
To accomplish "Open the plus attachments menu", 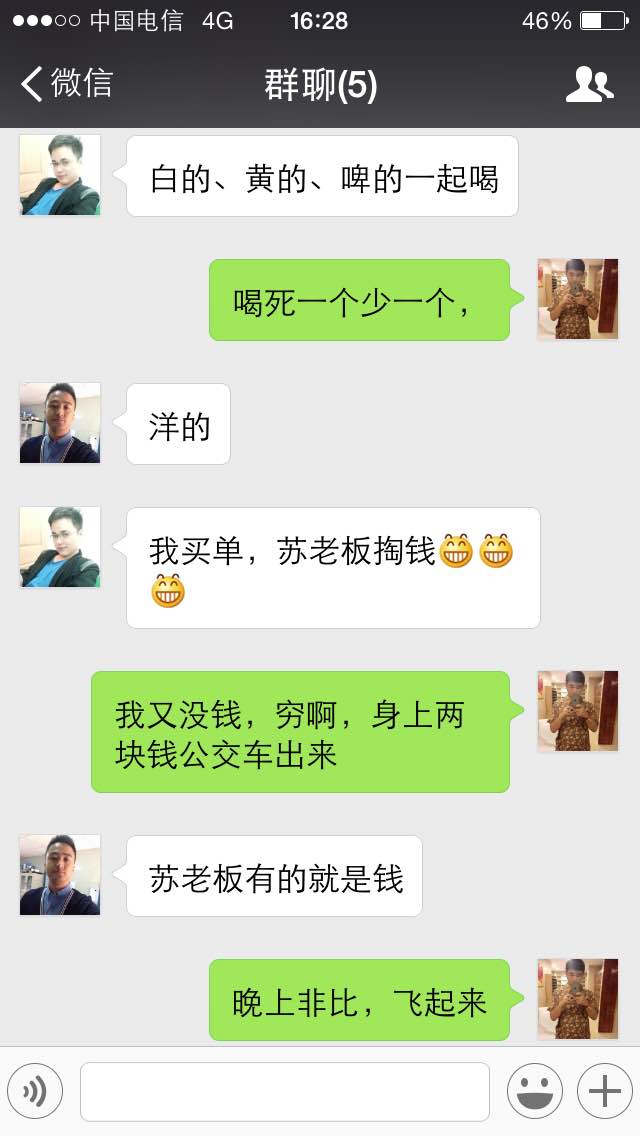I will (x=604, y=1091).
